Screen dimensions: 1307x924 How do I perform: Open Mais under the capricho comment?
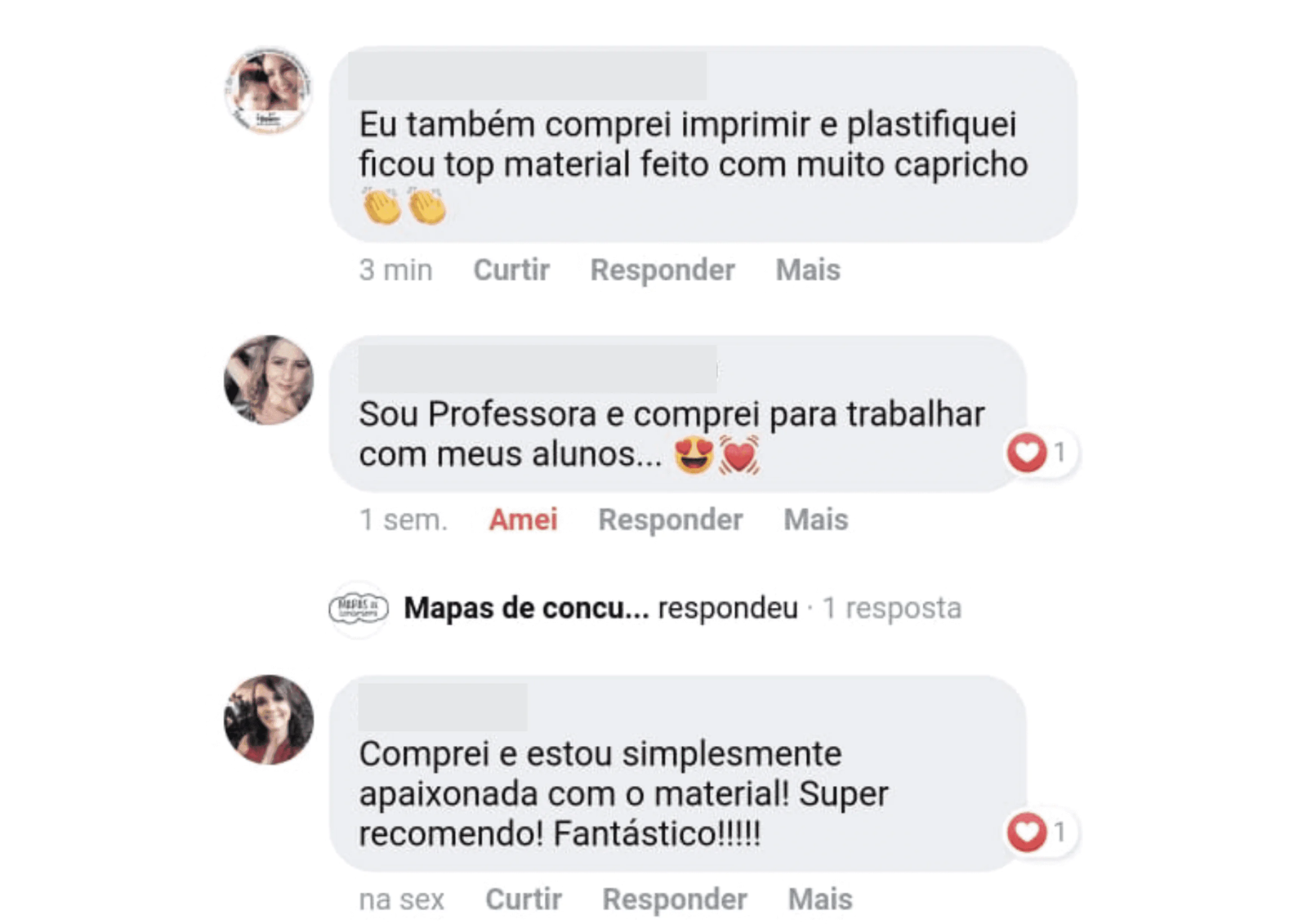pyautogui.click(x=807, y=270)
